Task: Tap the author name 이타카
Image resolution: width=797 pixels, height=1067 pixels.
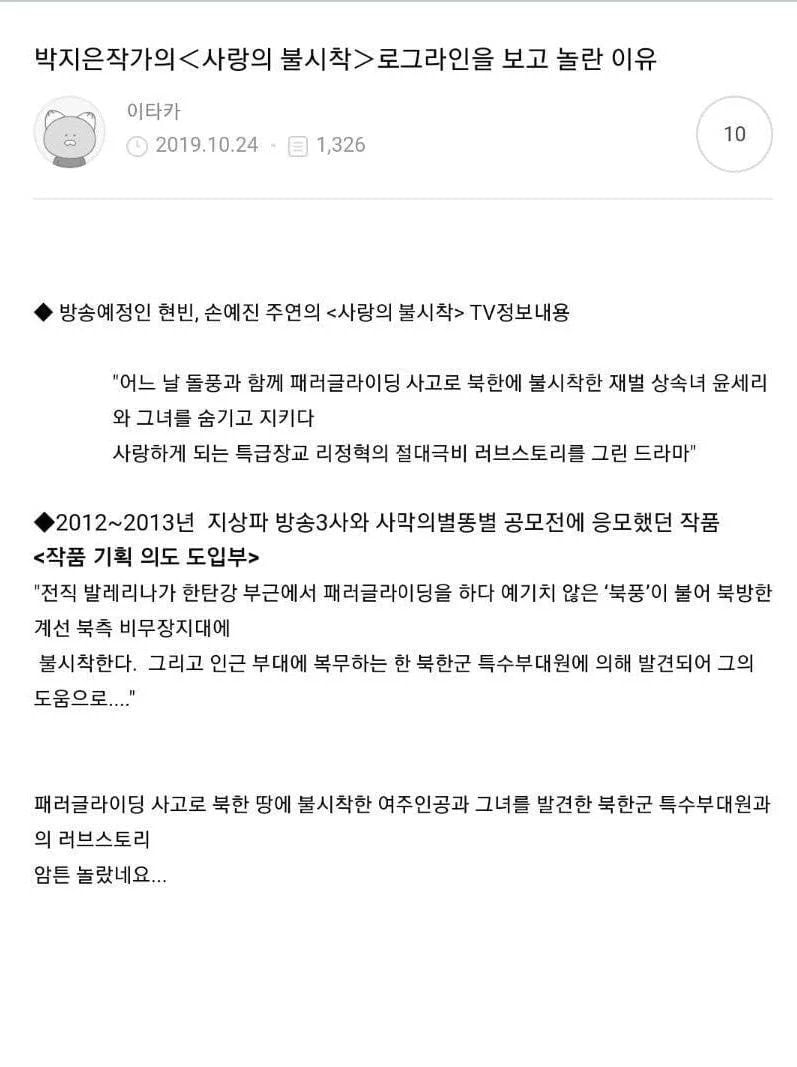Action: click(x=153, y=111)
